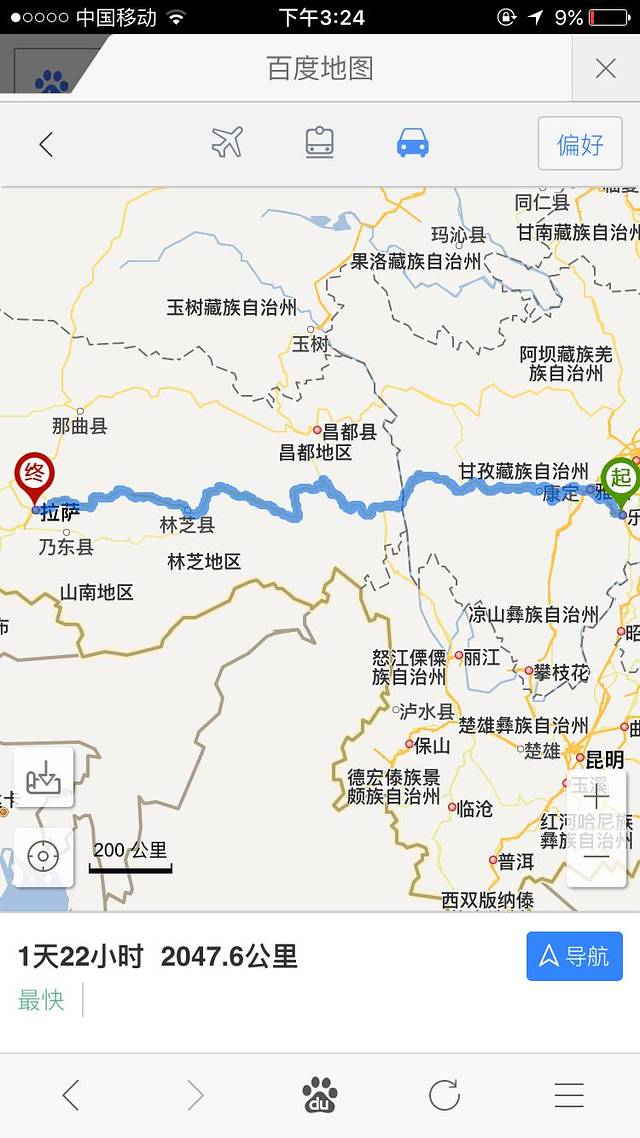The width and height of the screenshot is (640, 1138).
Task: Zoom out with the minus button
Action: 596,858
